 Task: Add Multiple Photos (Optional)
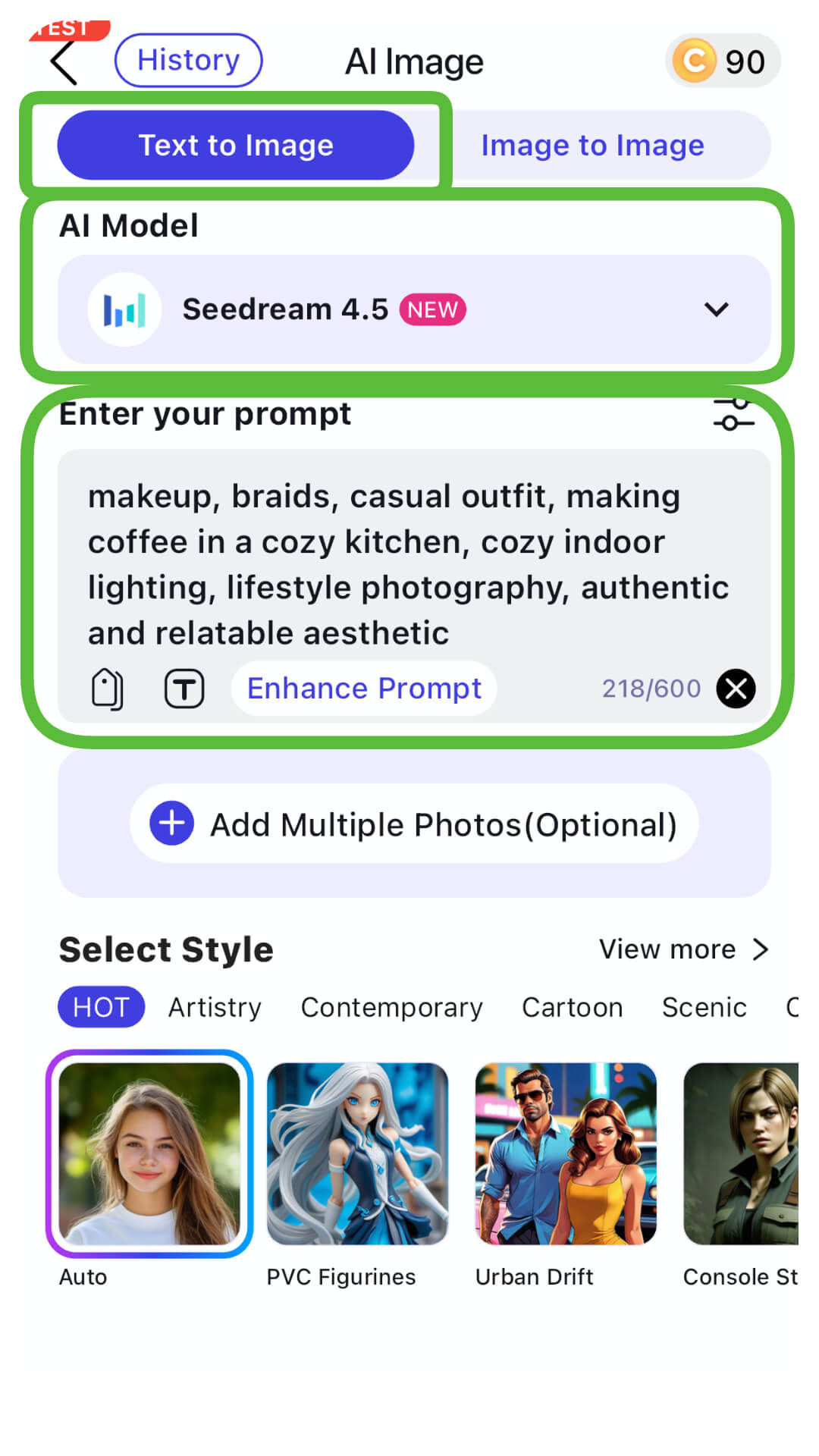coord(414,824)
